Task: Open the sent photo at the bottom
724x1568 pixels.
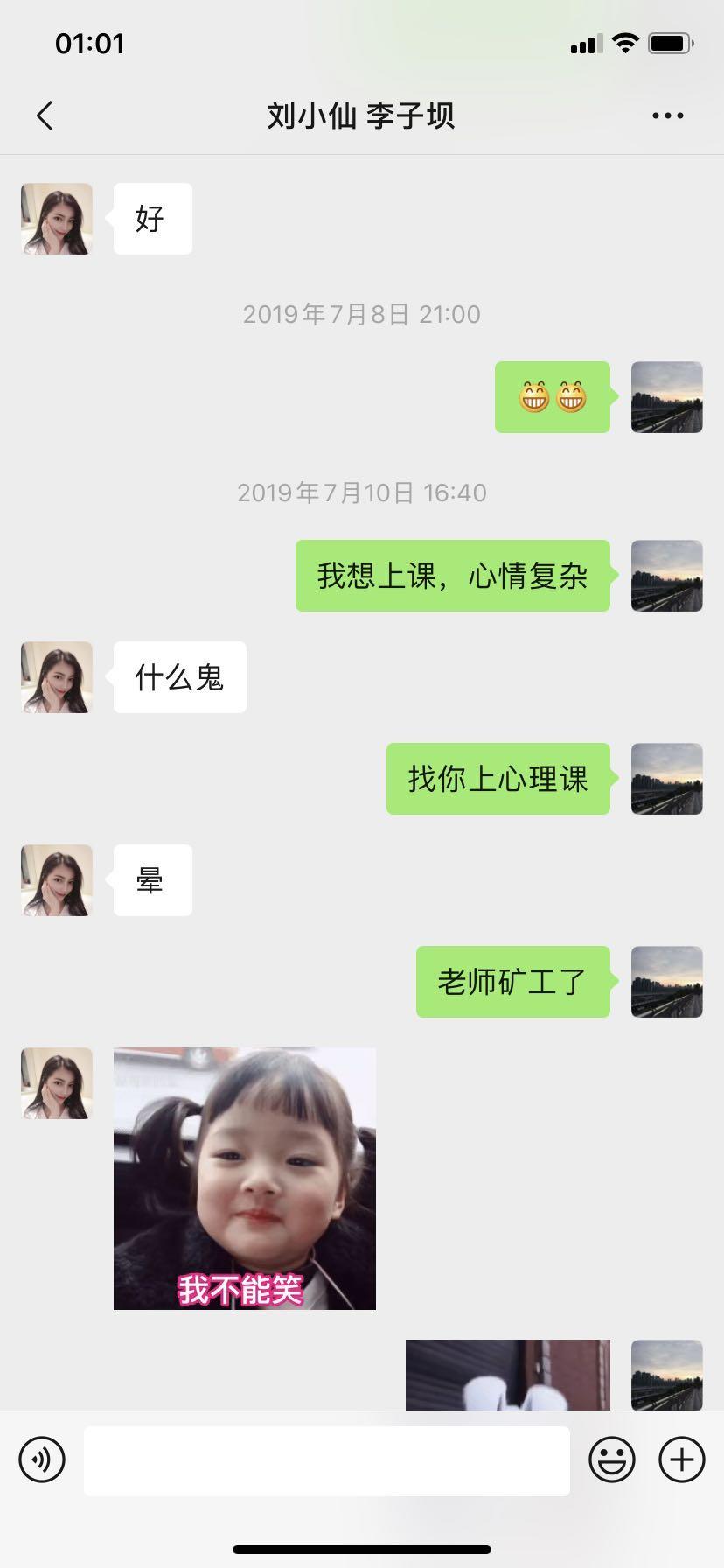Action: (x=507, y=1374)
